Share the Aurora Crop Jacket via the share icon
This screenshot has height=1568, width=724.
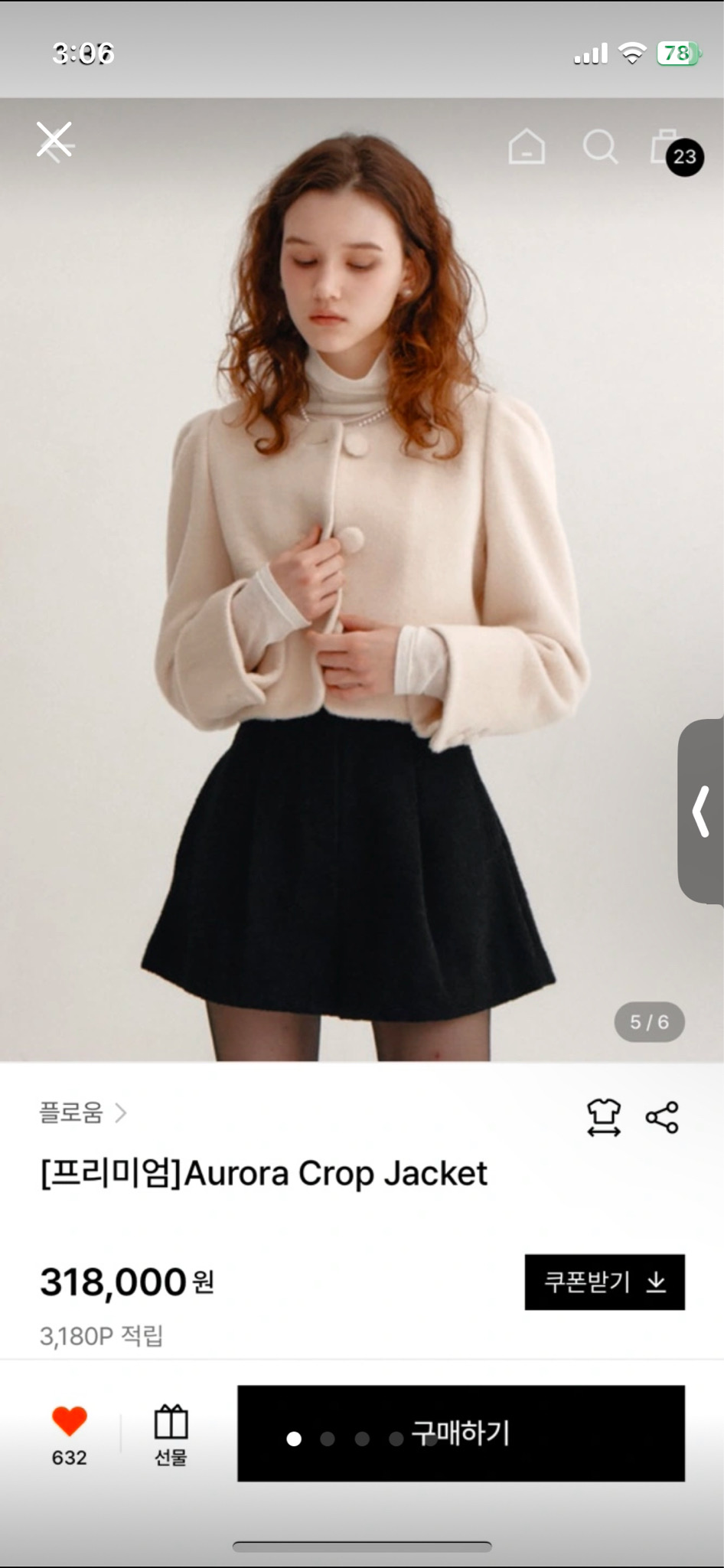(x=664, y=1117)
